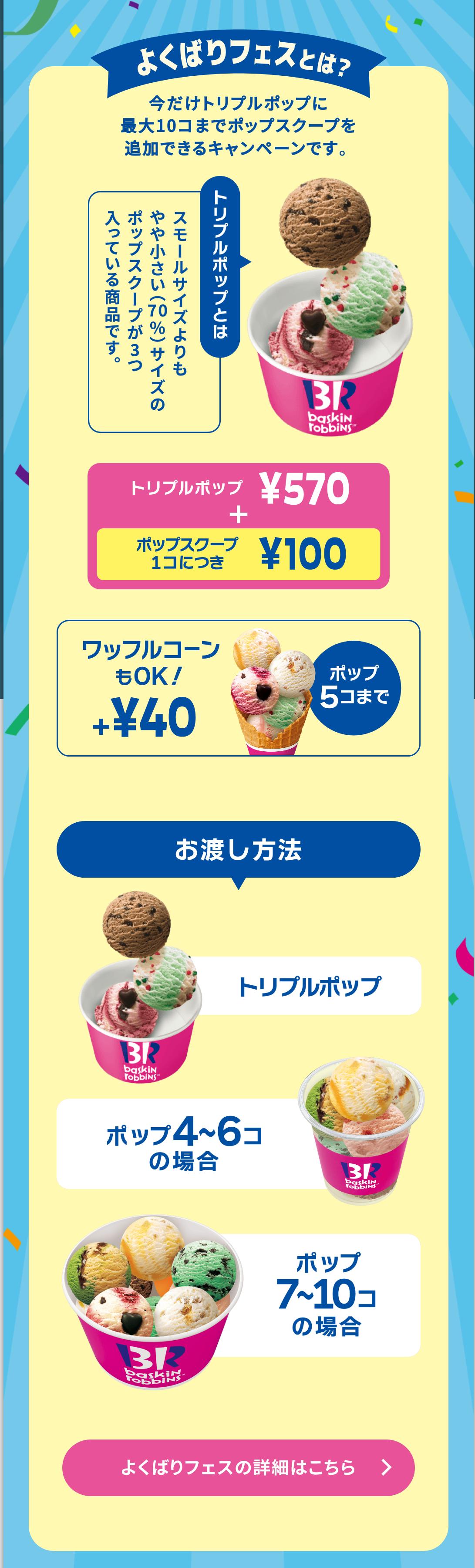Image resolution: width=475 pixels, height=1568 pixels.
Task: Open the よくばりフェスの詳細はこちら button
Action: (238, 1467)
